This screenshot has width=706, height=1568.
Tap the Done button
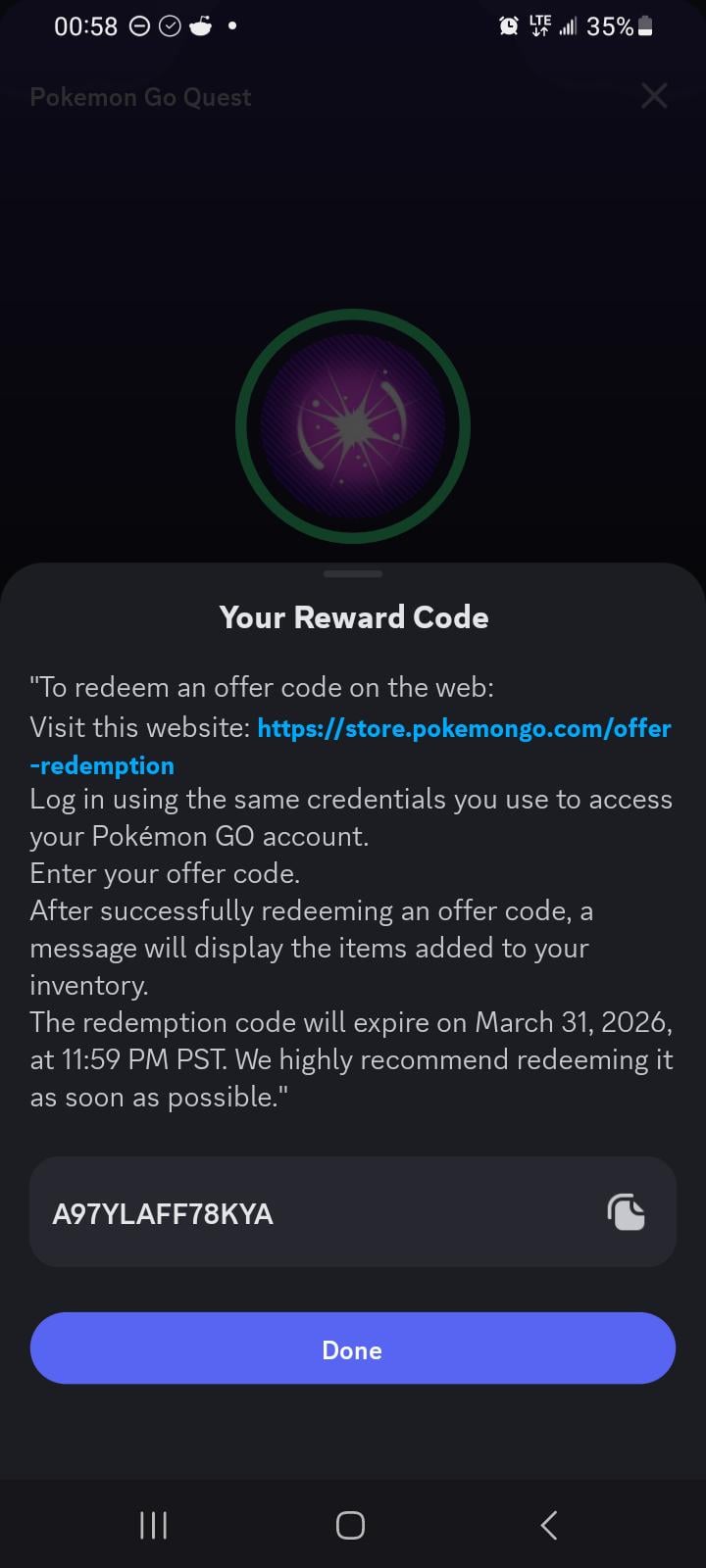353,1348
